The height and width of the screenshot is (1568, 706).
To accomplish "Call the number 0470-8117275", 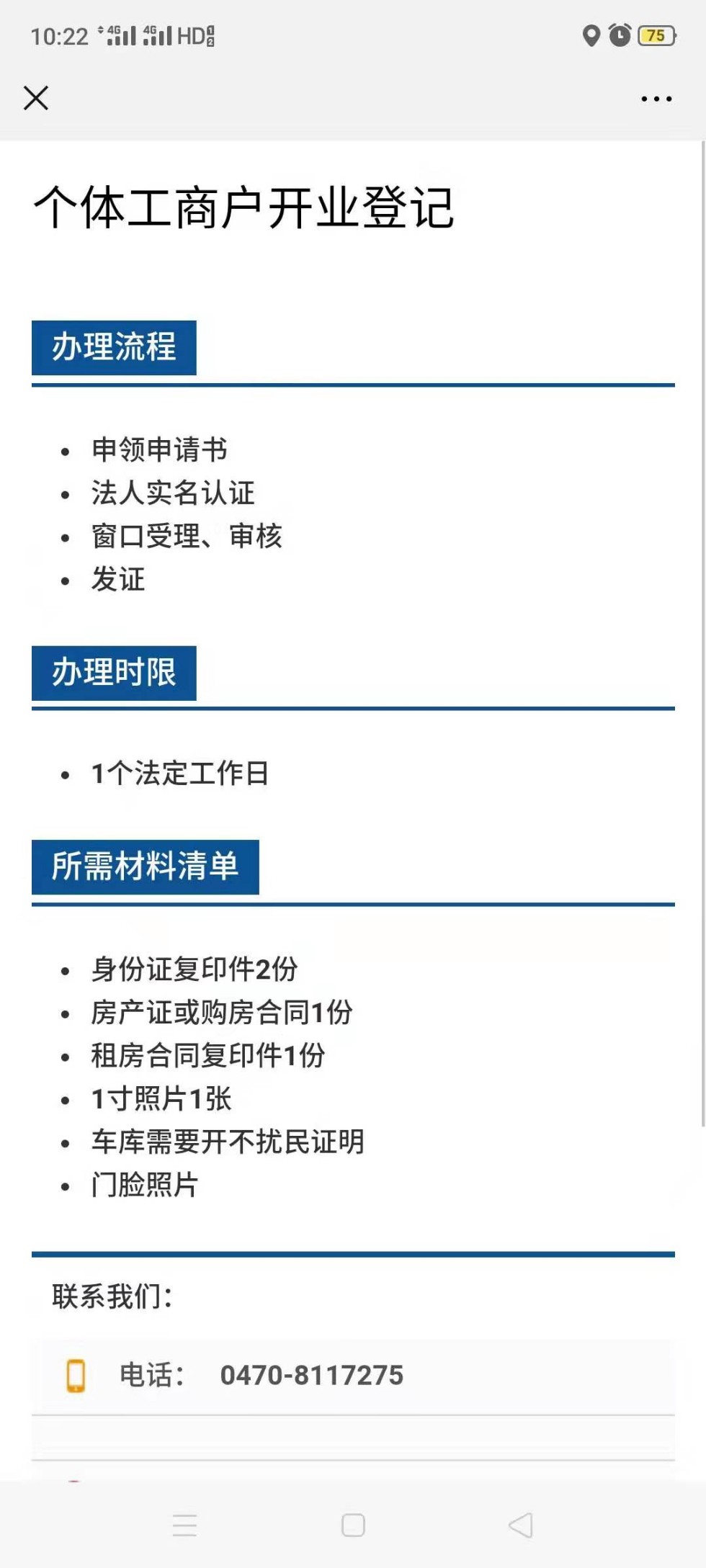I will [311, 1374].
